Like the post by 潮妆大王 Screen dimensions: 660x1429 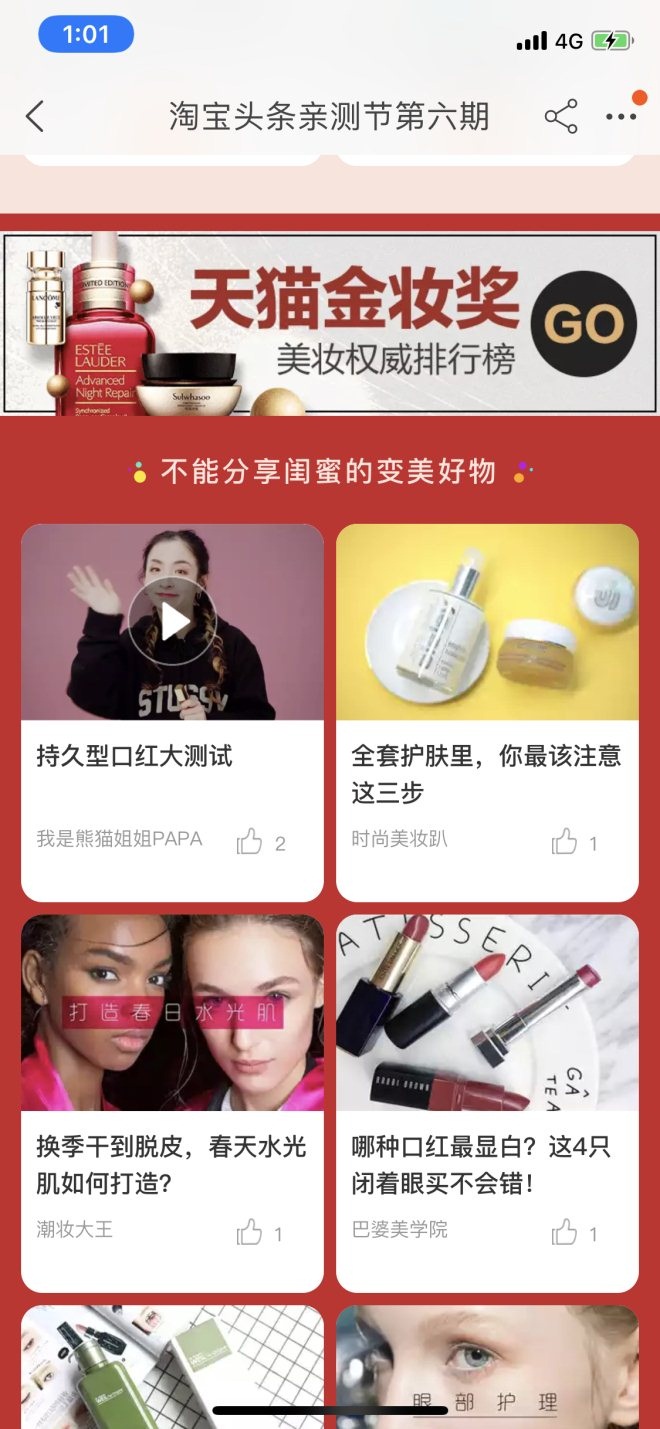point(250,1232)
